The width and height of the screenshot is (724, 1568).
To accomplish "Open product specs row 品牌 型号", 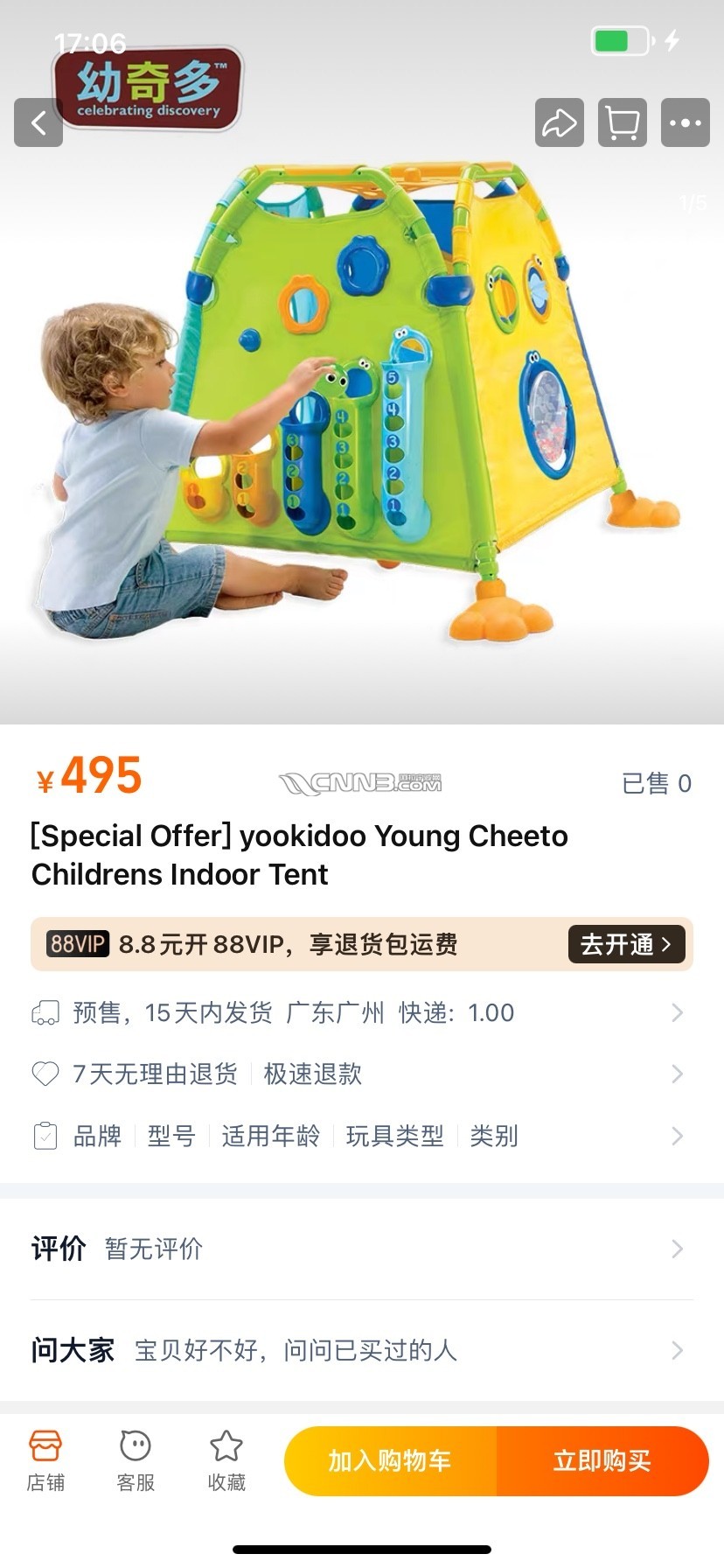I will (360, 1136).
